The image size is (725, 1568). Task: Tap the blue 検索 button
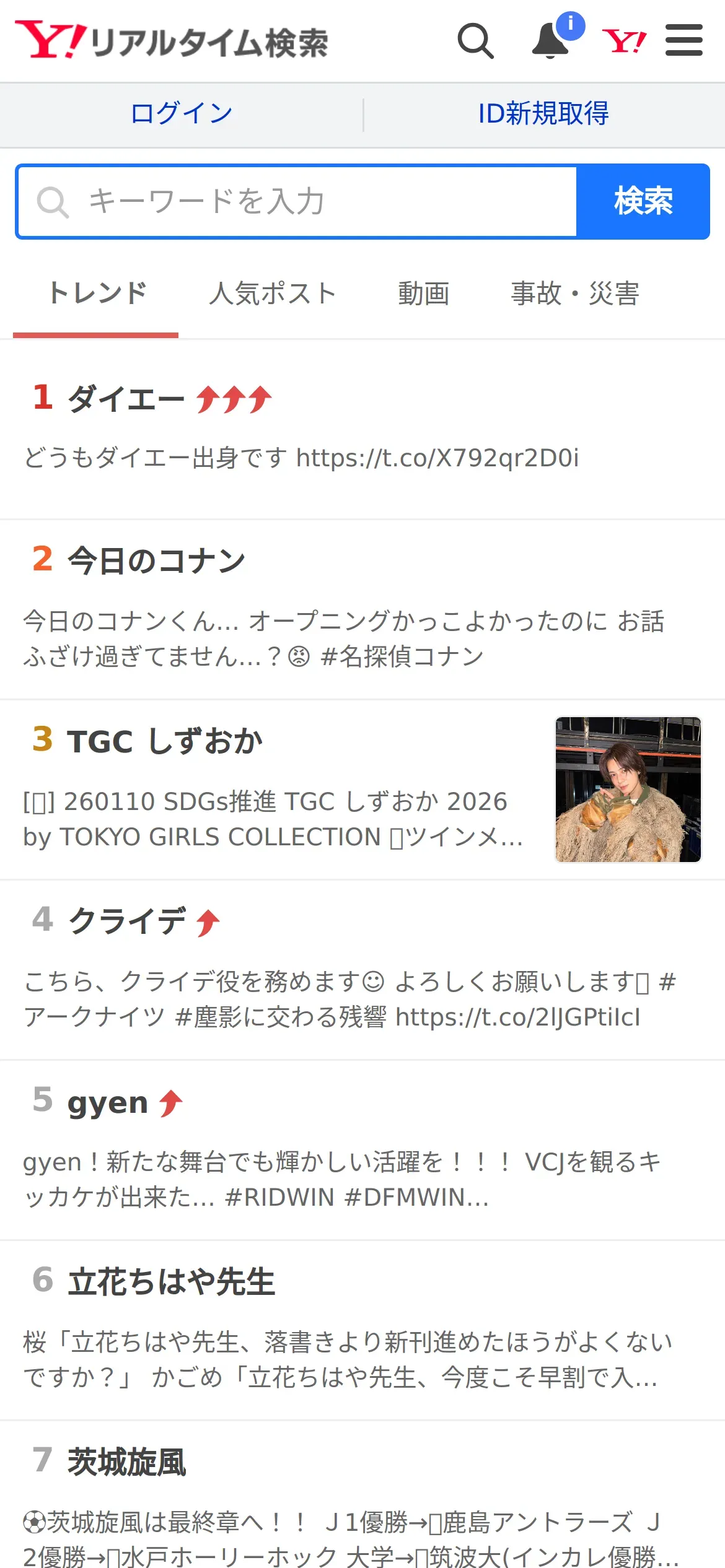(643, 202)
